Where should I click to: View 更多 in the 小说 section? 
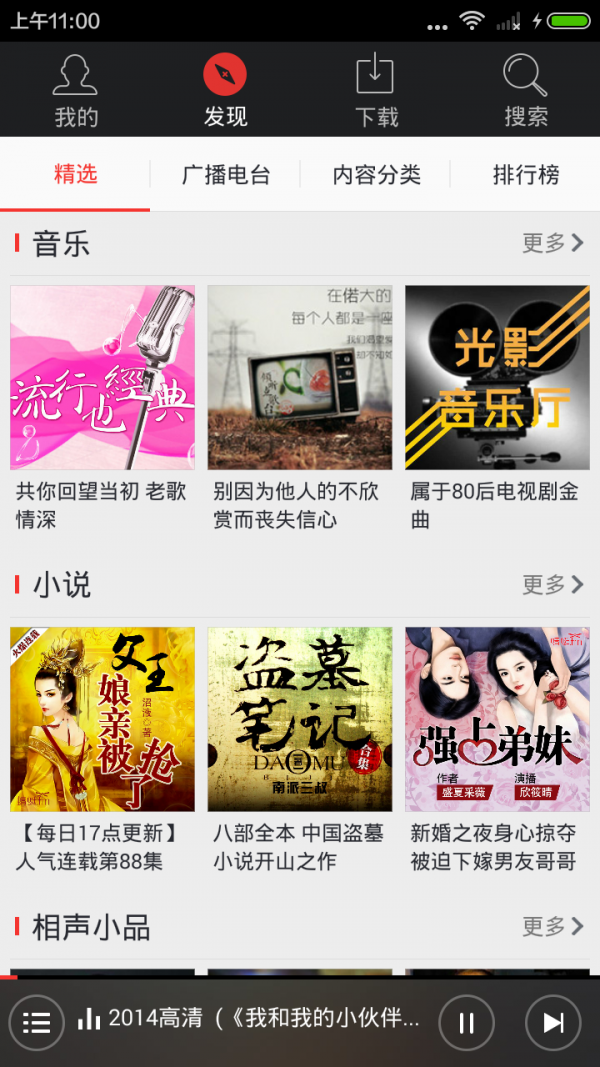point(552,584)
